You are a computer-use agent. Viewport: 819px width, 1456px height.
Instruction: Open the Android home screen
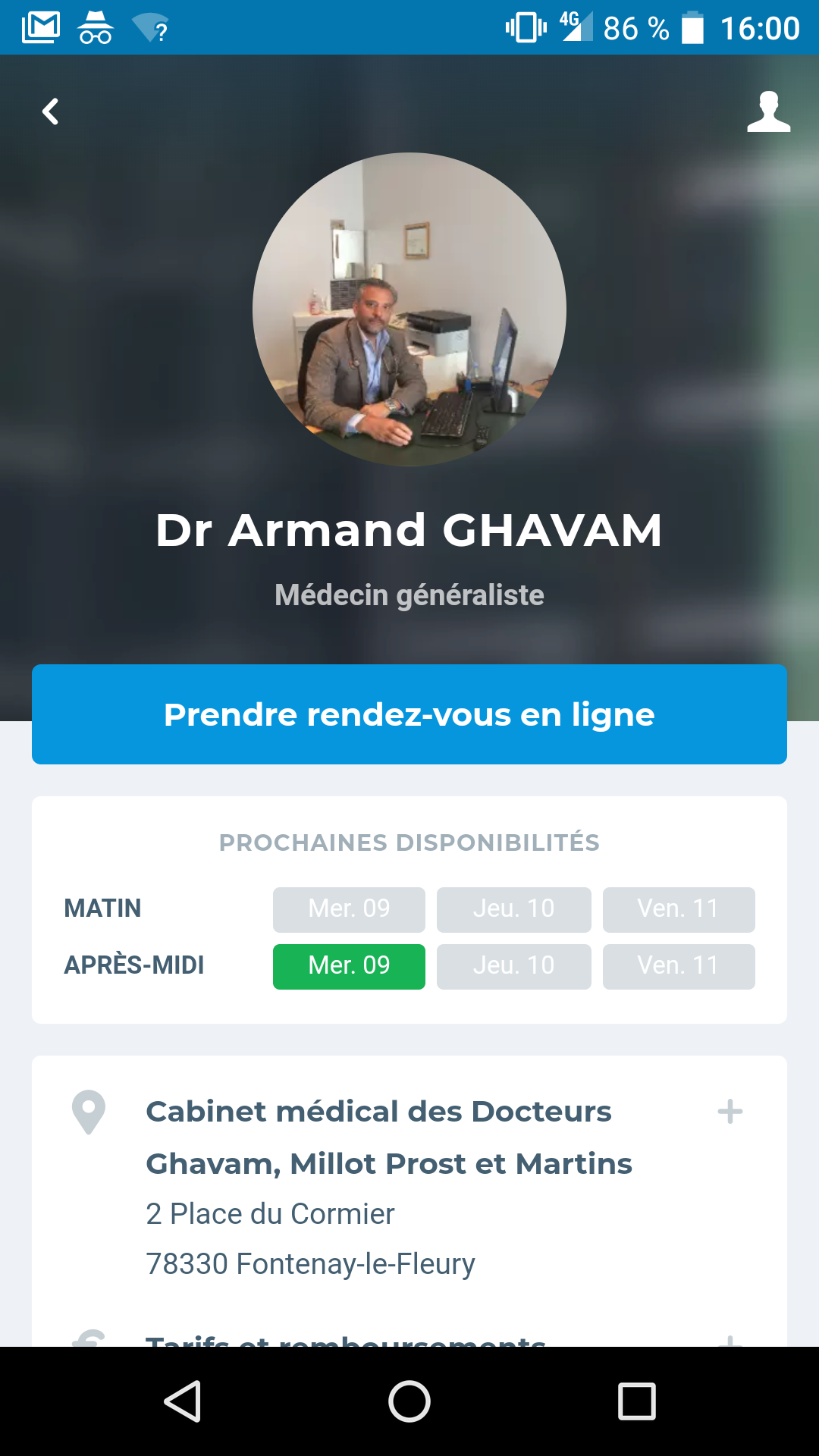409,1401
